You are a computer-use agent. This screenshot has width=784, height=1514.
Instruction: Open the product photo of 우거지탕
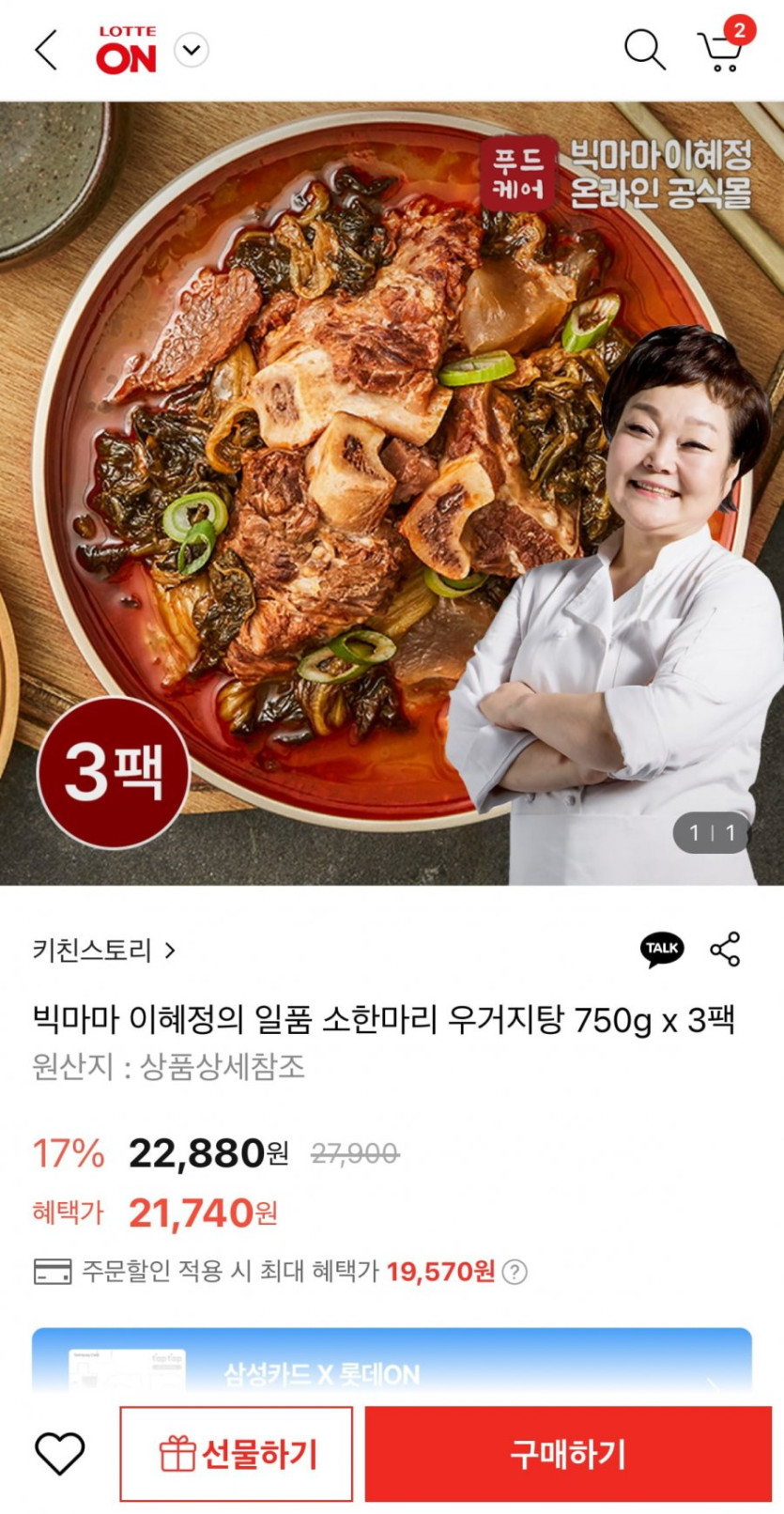[392, 493]
